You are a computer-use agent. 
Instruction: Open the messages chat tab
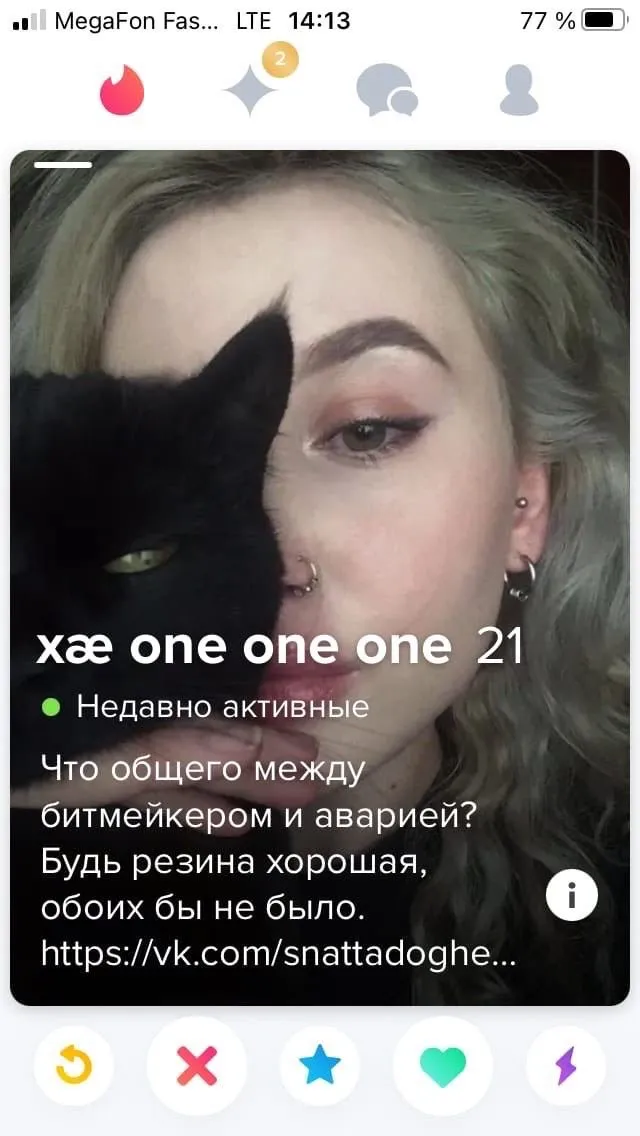(x=386, y=91)
